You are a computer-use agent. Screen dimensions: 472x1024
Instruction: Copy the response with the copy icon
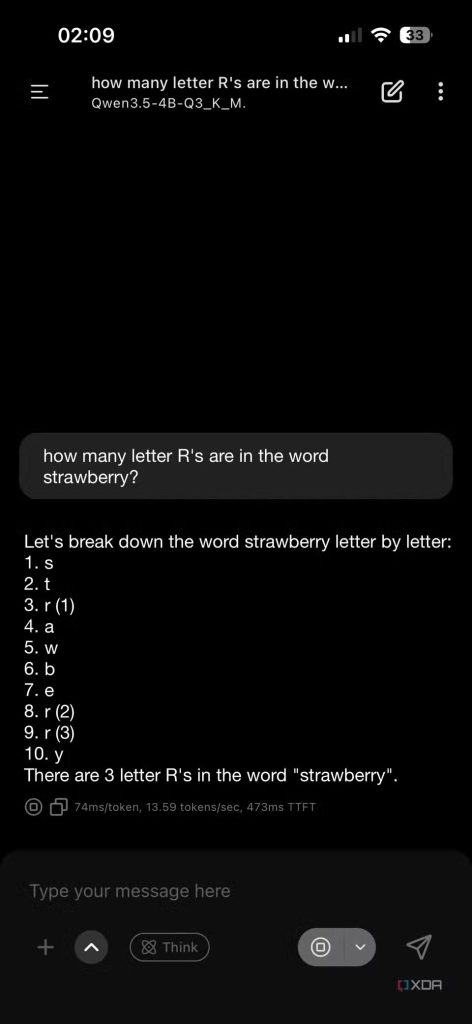coord(59,808)
